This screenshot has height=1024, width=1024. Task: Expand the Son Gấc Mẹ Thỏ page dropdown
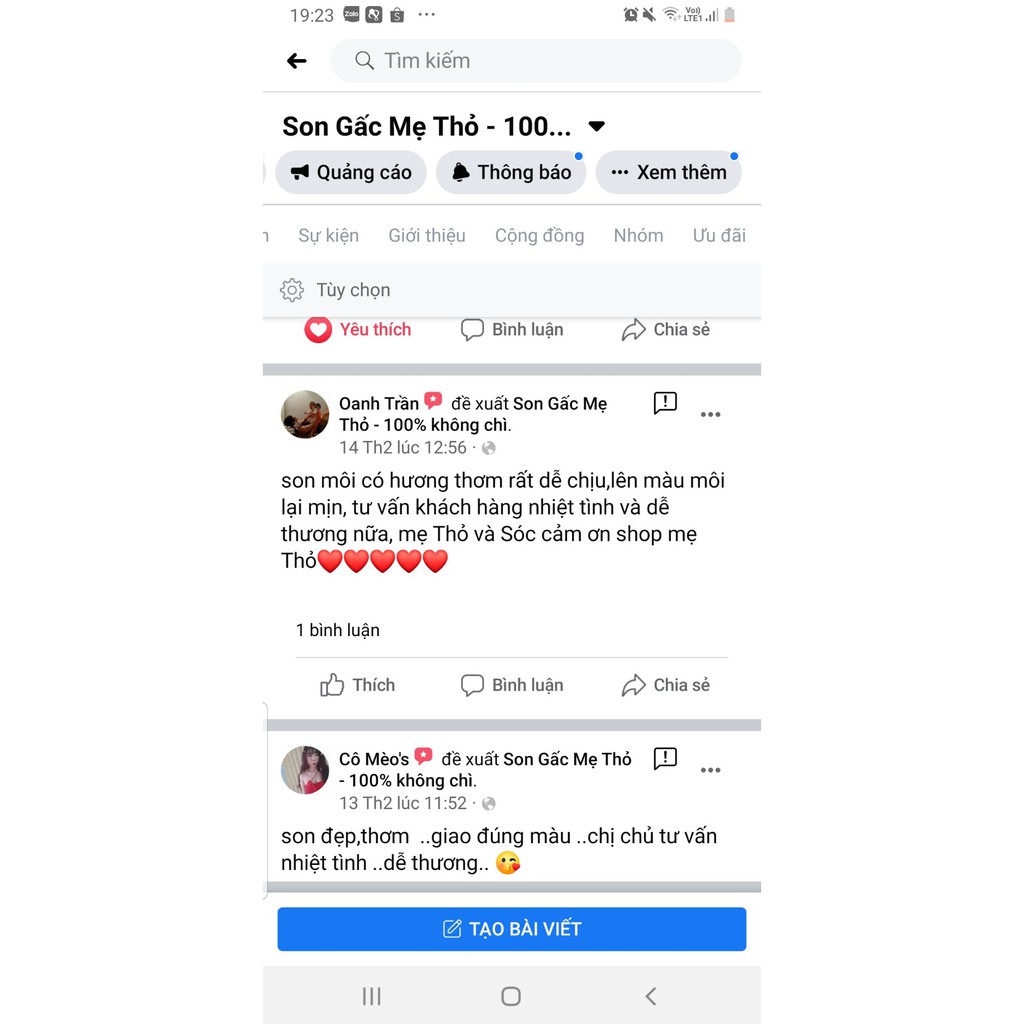(x=596, y=127)
